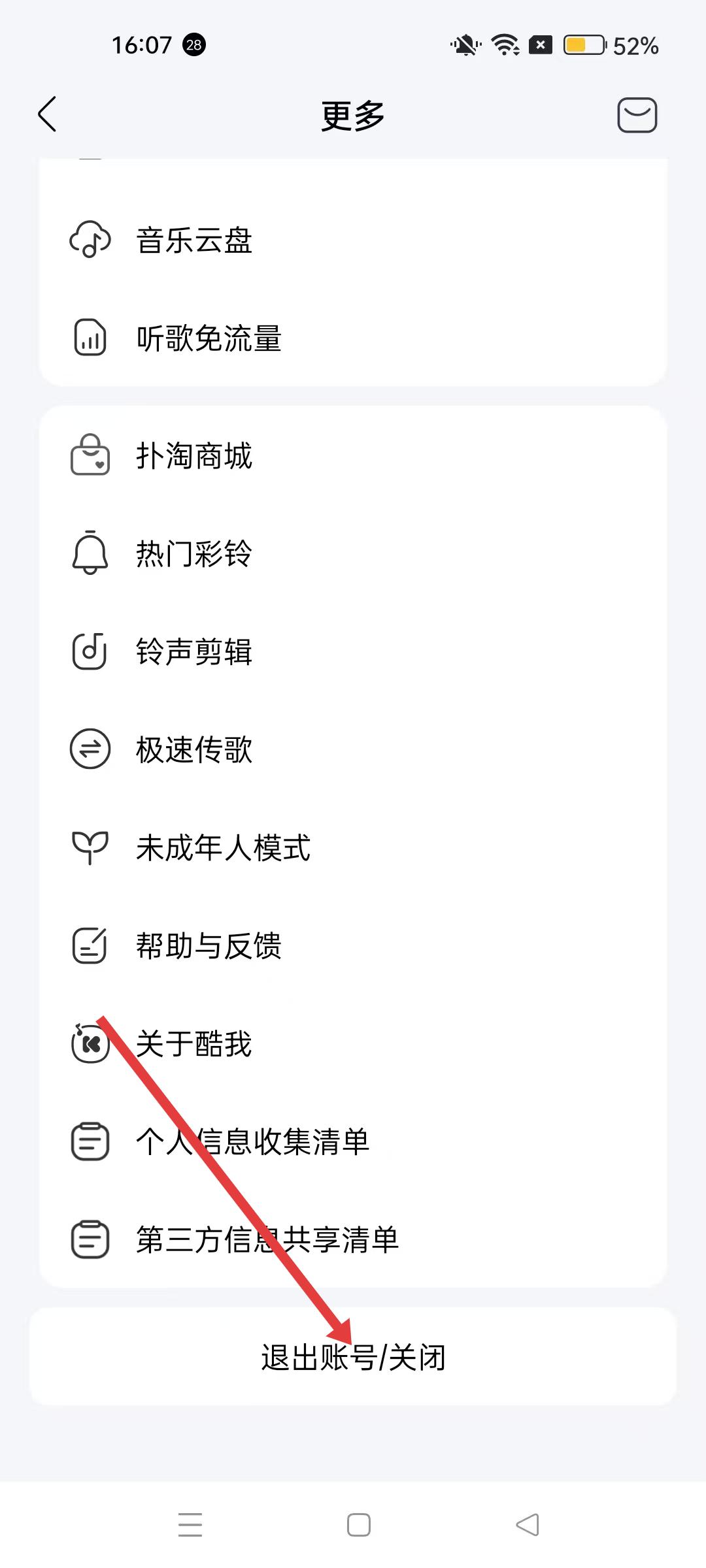Open 极速传歌
Viewport: 706px width, 1568px height.
194,749
